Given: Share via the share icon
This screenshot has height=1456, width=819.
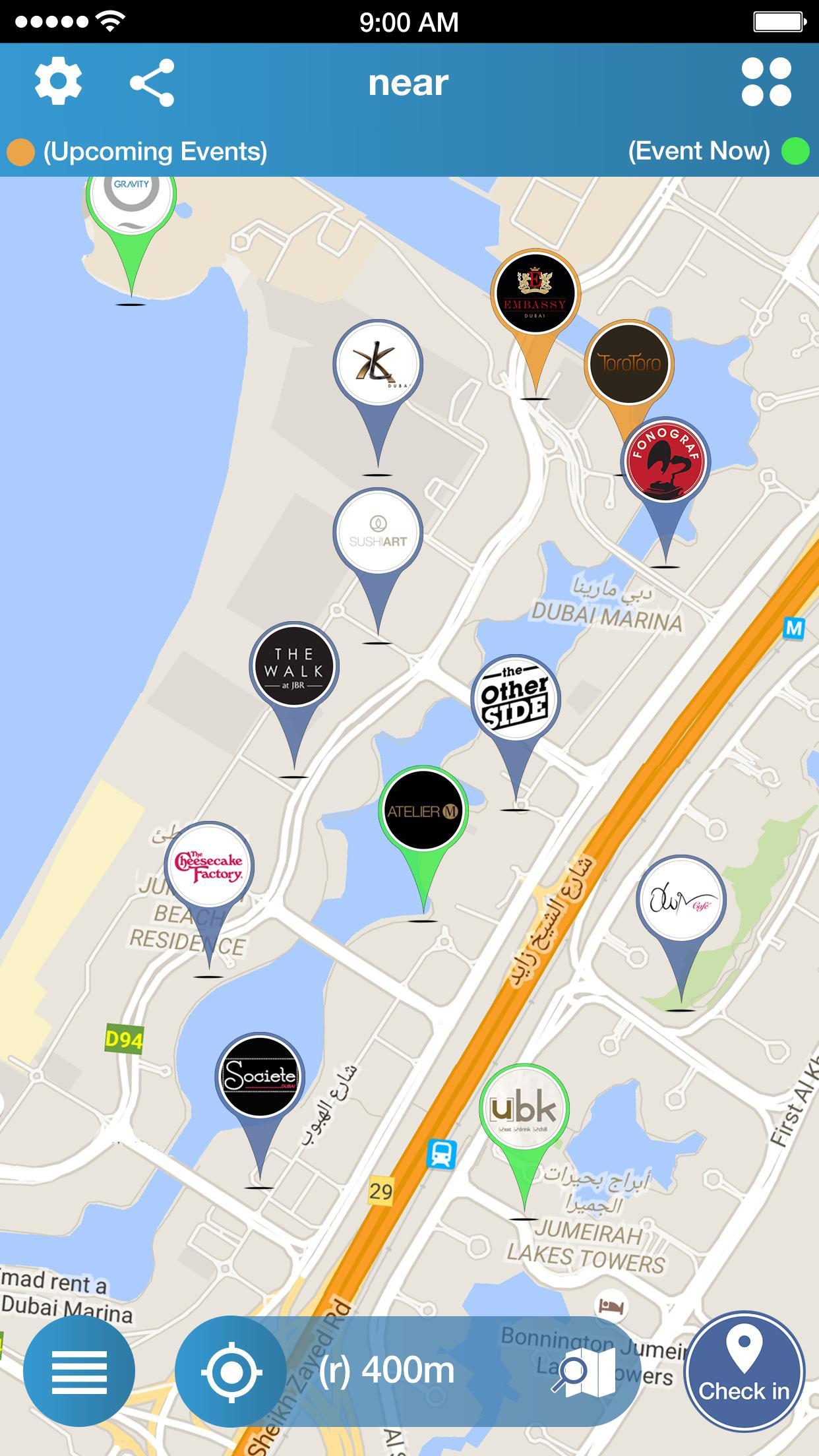Looking at the screenshot, I should tap(152, 82).
